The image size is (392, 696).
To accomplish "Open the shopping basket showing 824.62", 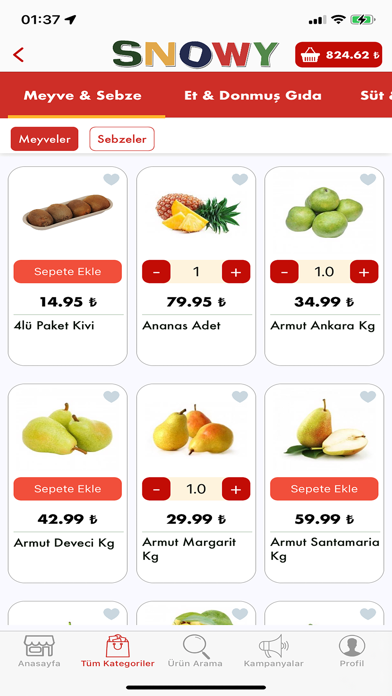I will tap(338, 55).
